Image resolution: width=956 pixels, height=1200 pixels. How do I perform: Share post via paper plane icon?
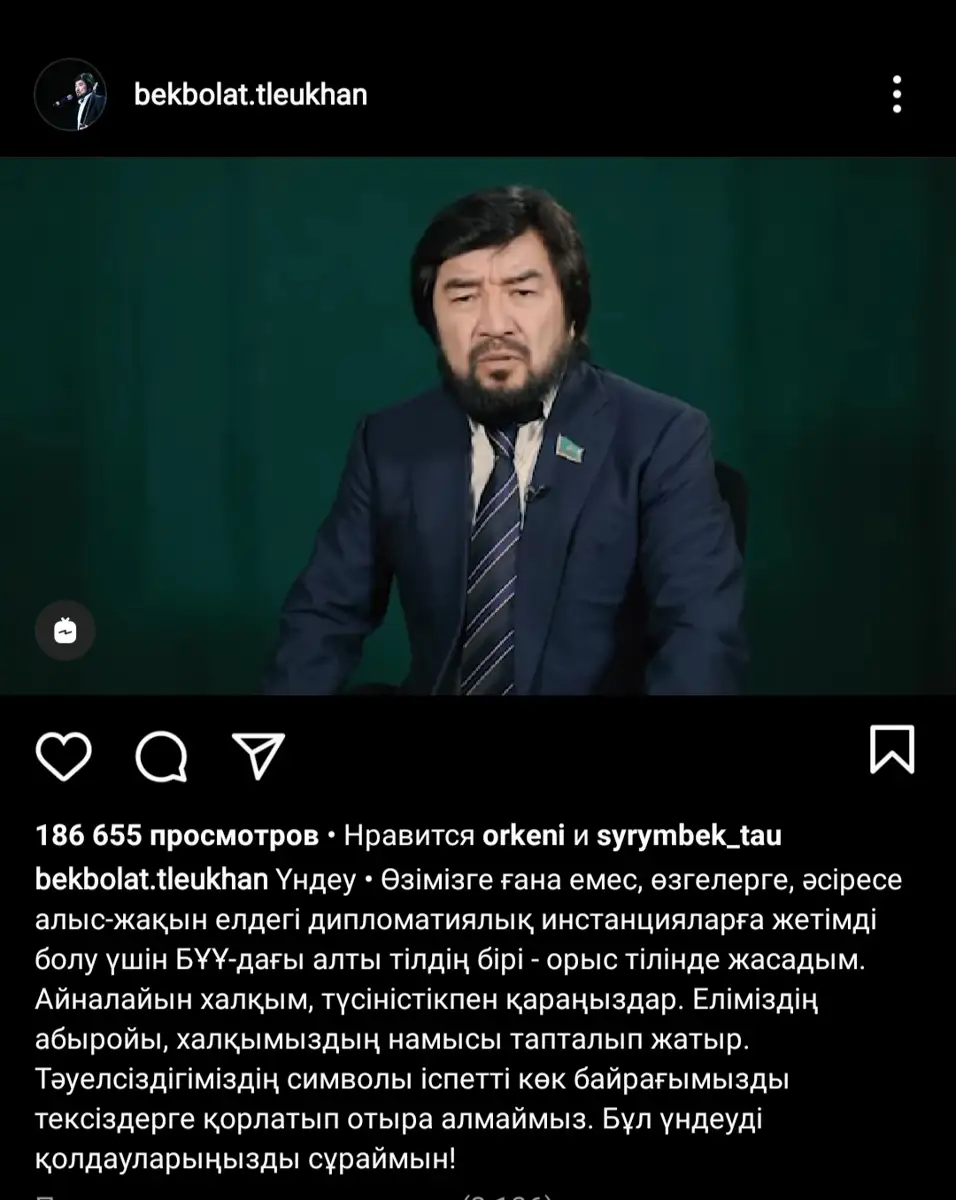[x=258, y=756]
